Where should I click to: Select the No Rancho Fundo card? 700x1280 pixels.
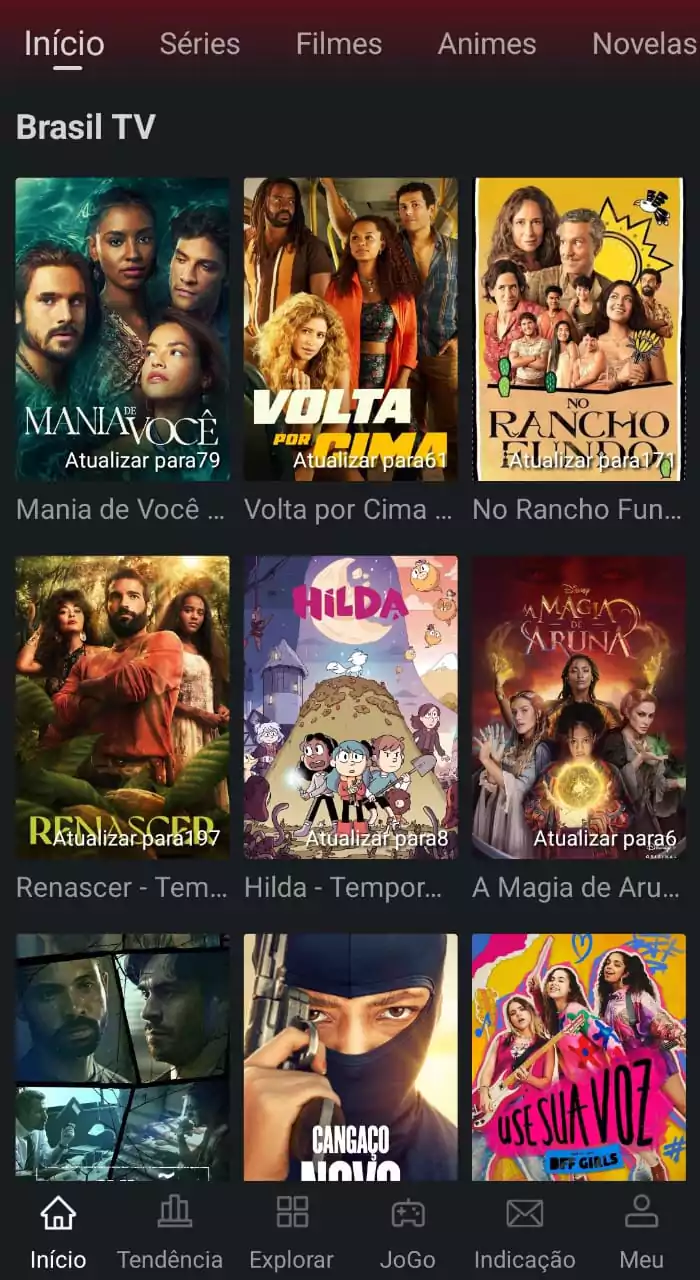pos(579,330)
